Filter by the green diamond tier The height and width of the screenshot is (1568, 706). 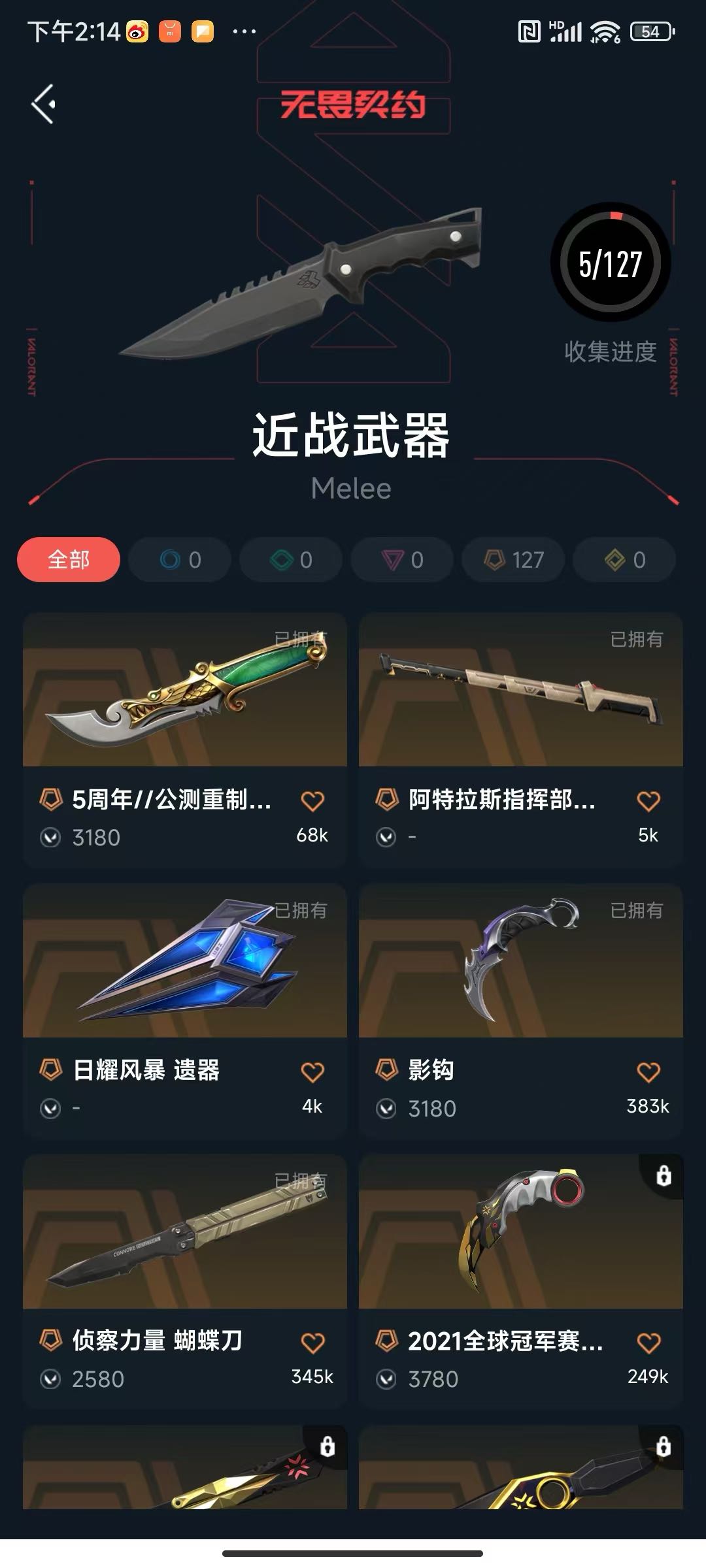coord(291,560)
